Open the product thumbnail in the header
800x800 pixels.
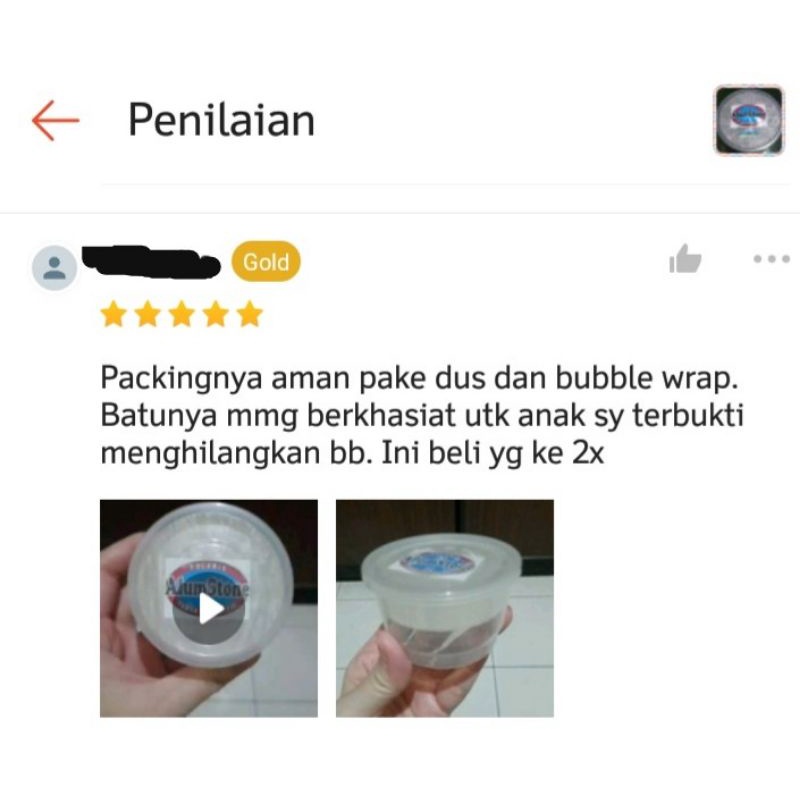pyautogui.click(x=748, y=120)
